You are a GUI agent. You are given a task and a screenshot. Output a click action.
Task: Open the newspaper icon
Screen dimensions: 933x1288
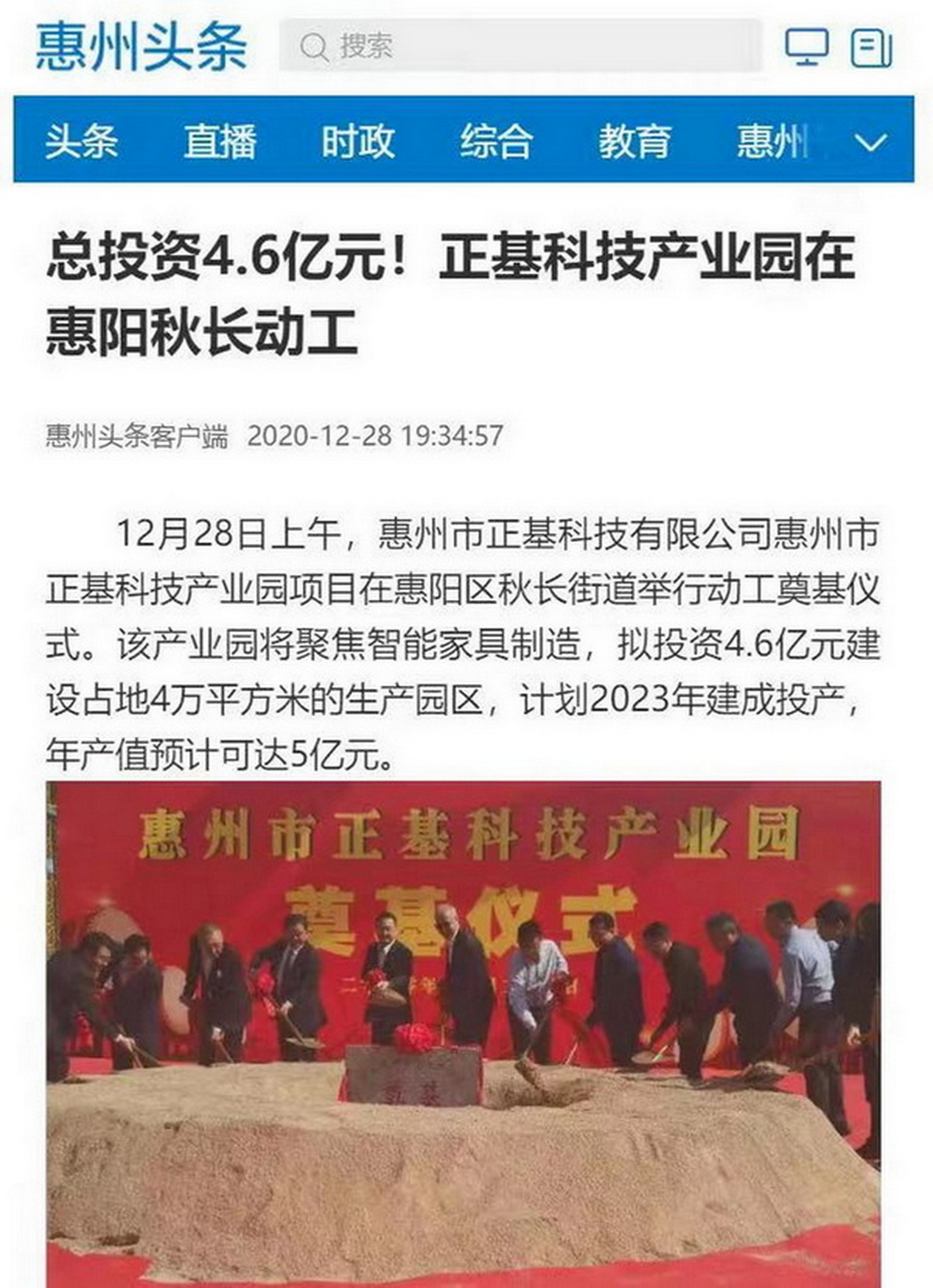click(x=871, y=48)
